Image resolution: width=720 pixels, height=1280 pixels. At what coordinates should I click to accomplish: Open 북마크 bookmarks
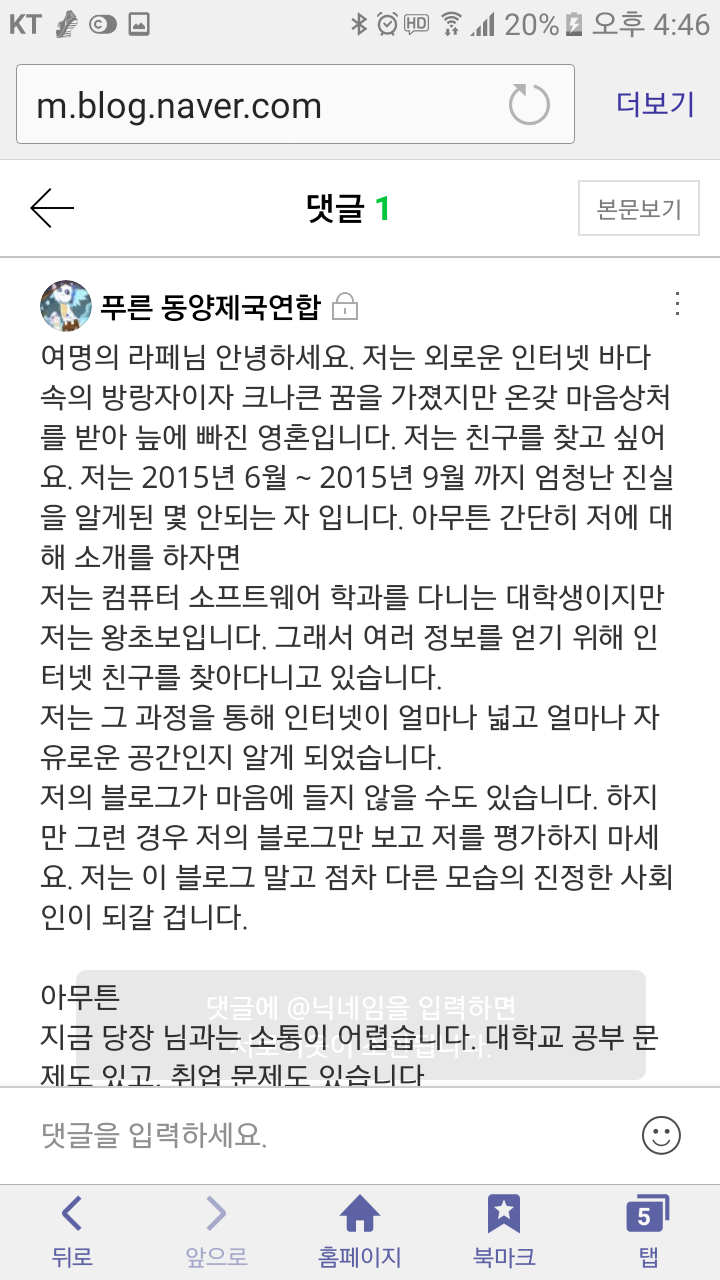[503, 1231]
